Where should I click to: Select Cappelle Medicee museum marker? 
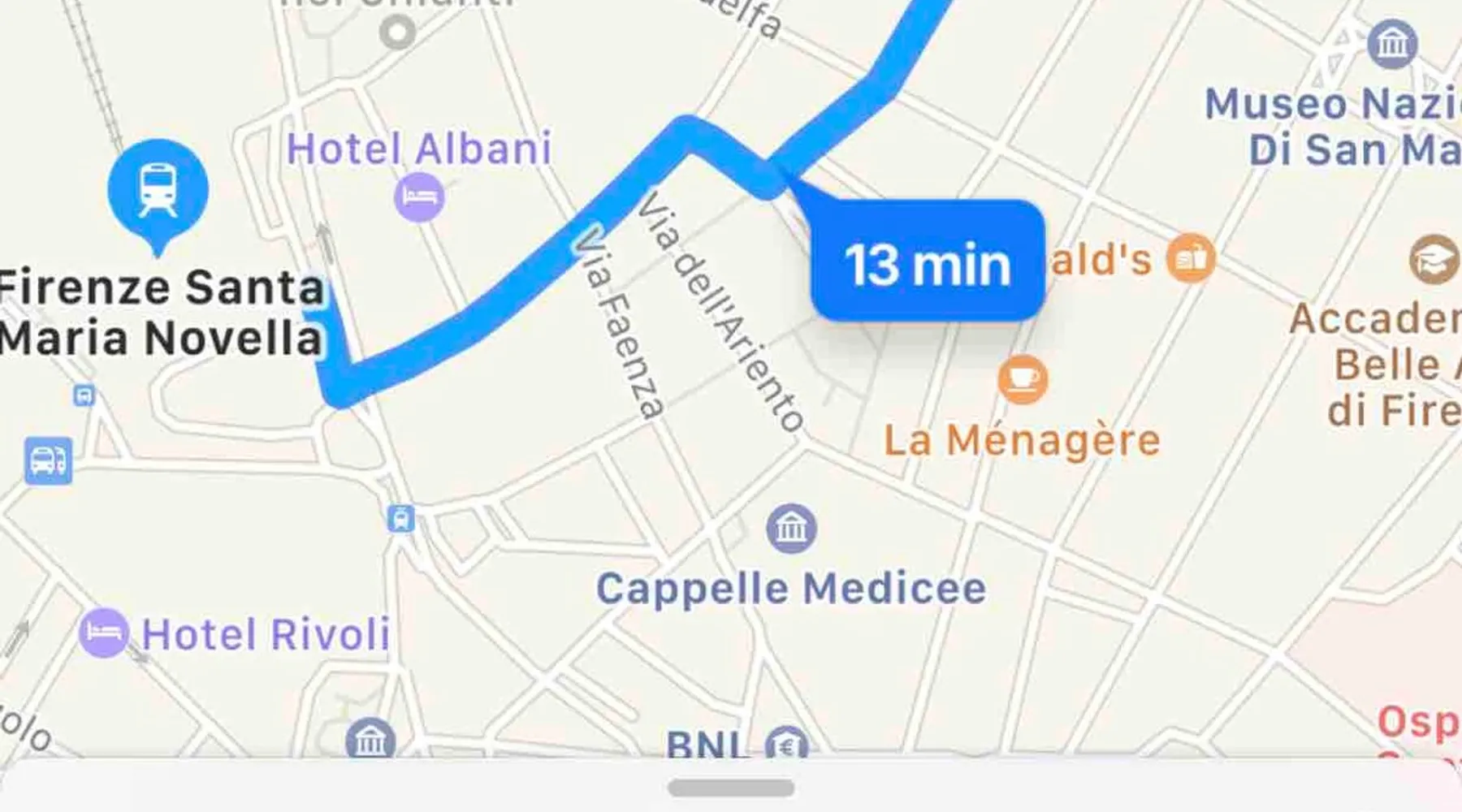click(791, 529)
